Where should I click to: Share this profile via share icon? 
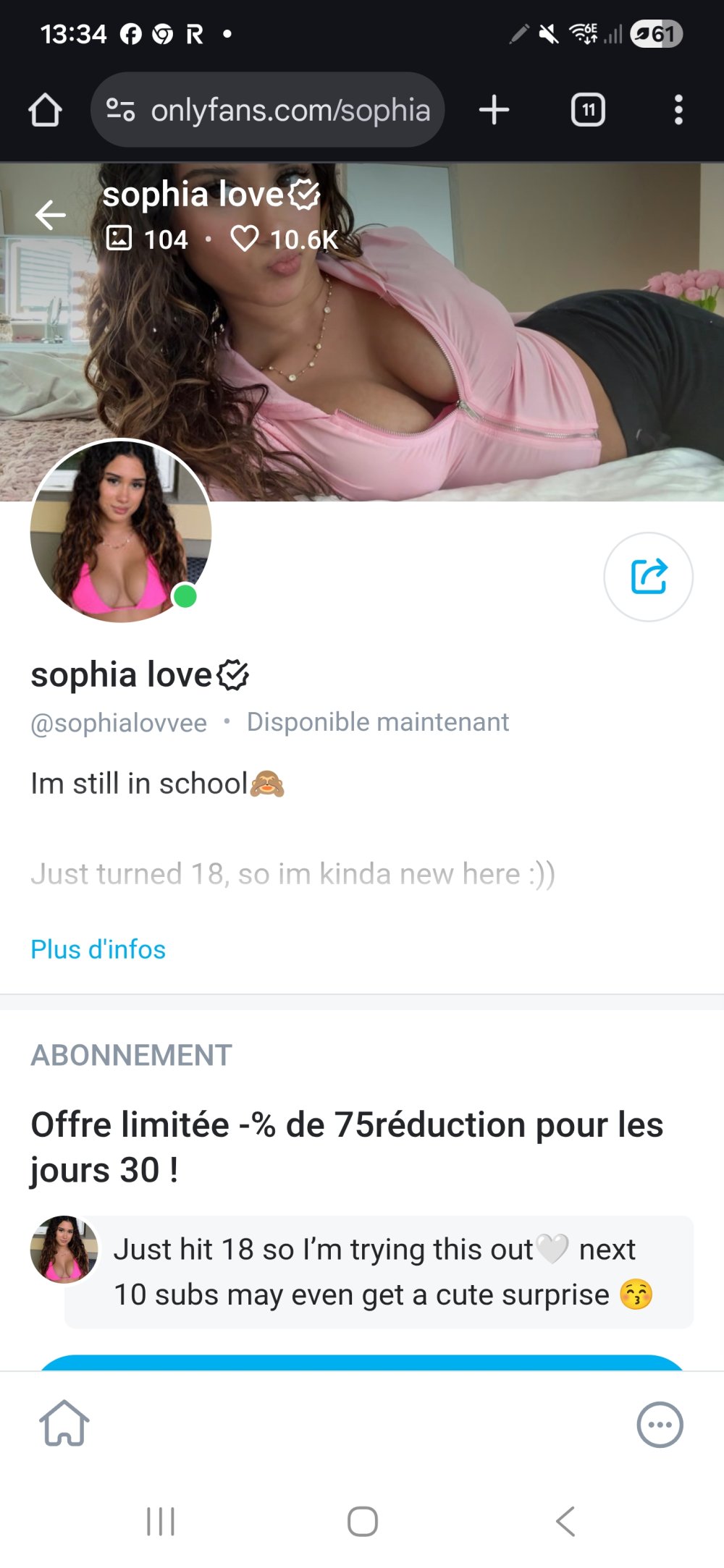648,577
